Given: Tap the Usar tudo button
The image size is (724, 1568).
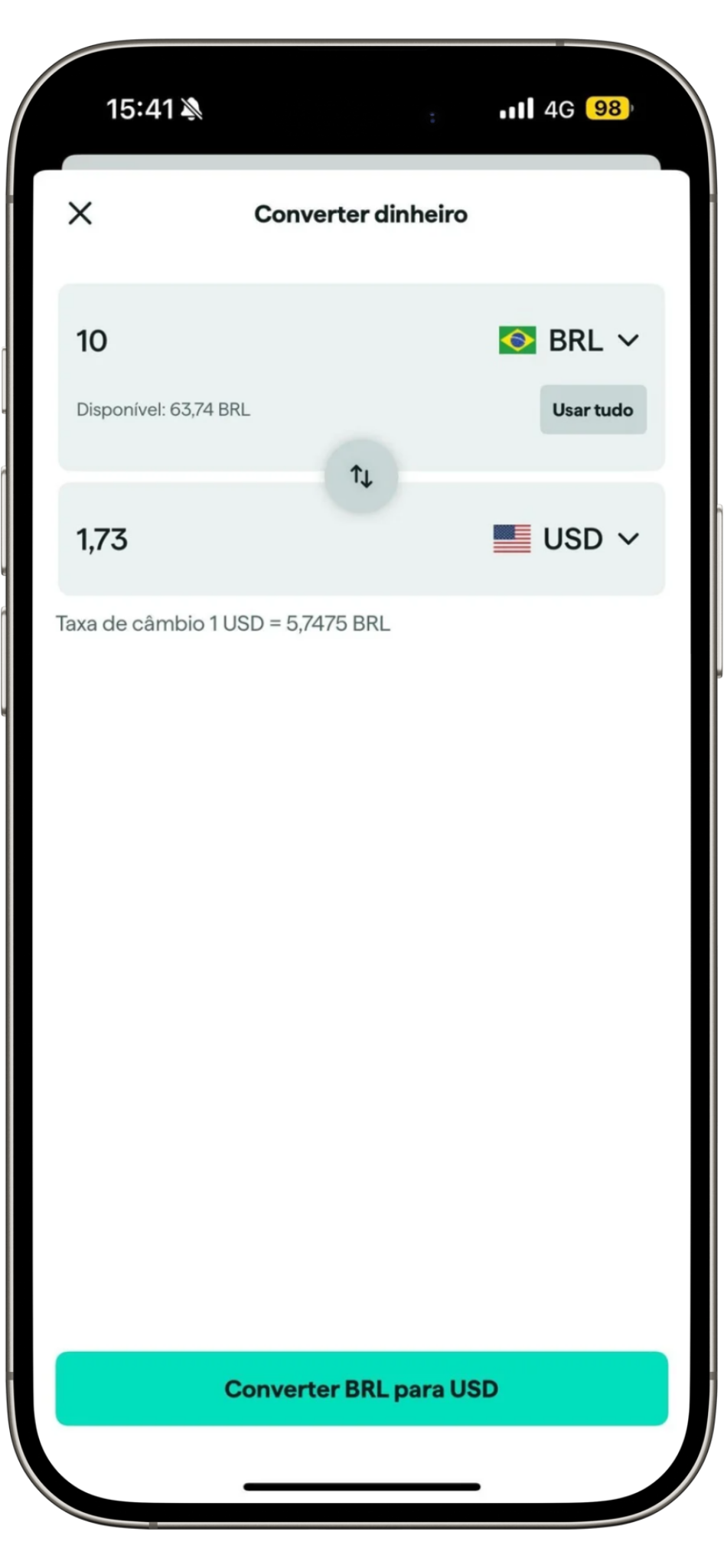Looking at the screenshot, I should pyautogui.click(x=593, y=410).
